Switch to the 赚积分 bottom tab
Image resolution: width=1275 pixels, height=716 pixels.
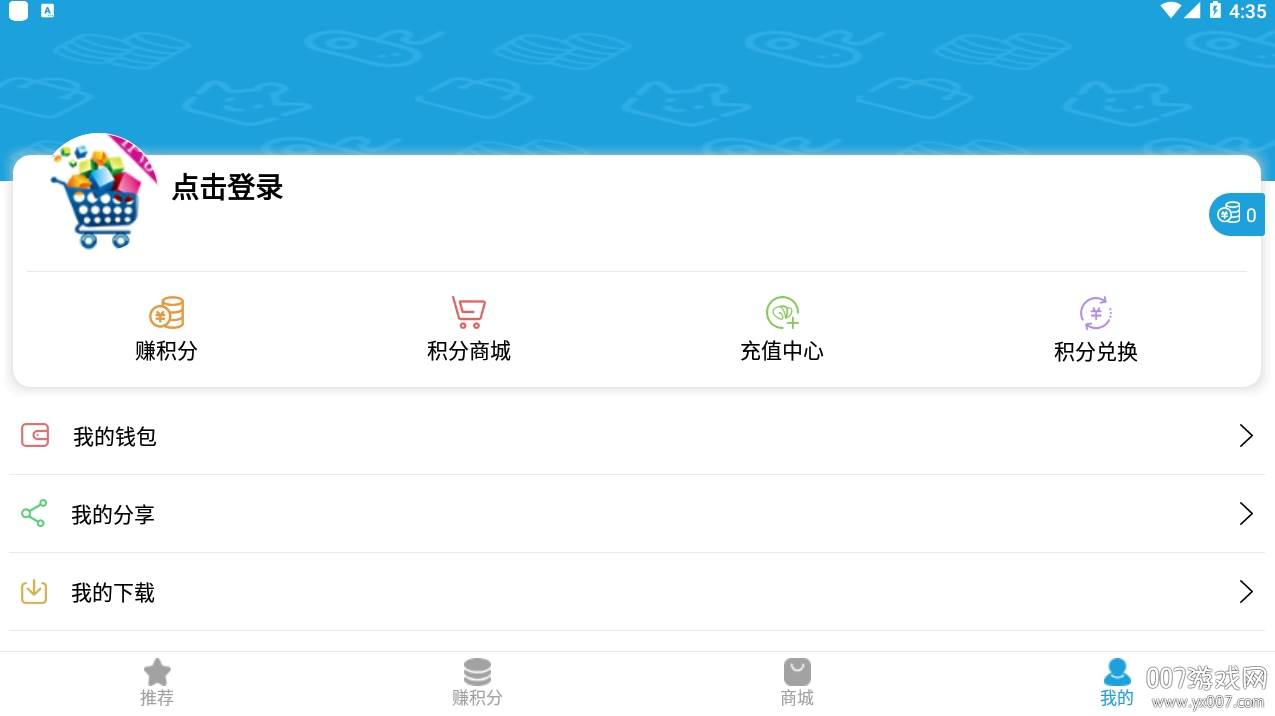(477, 683)
